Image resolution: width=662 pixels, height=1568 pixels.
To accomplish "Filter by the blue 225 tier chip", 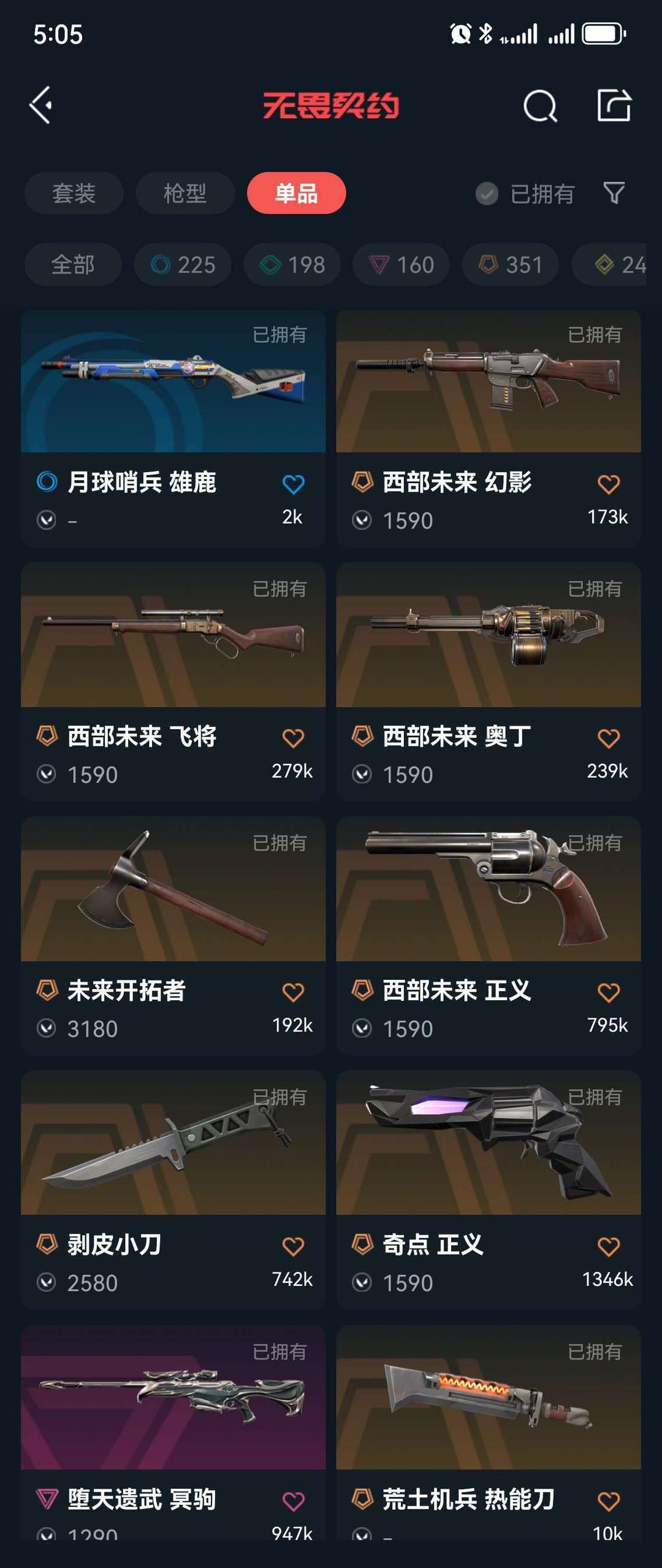I will (183, 265).
